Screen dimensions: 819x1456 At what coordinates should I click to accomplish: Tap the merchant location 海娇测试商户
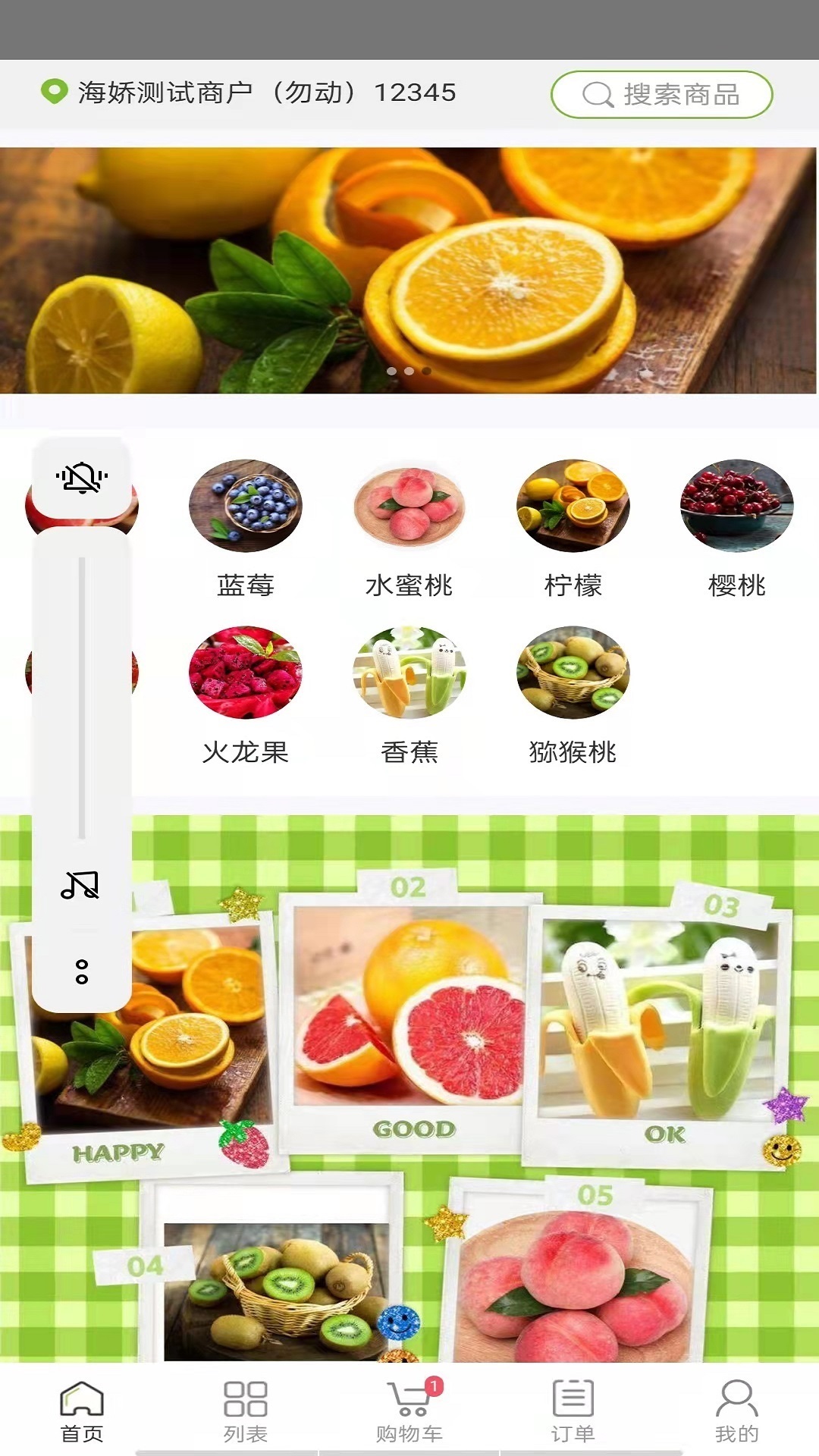click(x=249, y=93)
